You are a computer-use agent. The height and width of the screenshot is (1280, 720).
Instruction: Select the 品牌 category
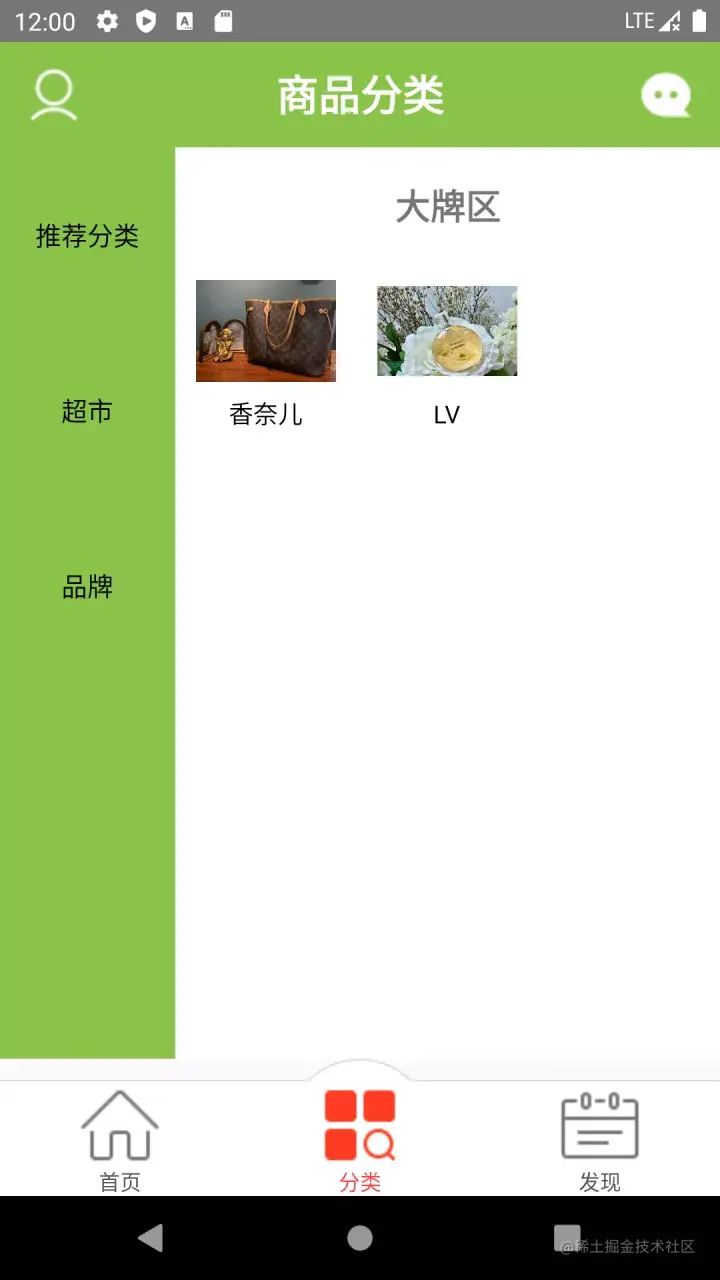pyautogui.click(x=87, y=587)
